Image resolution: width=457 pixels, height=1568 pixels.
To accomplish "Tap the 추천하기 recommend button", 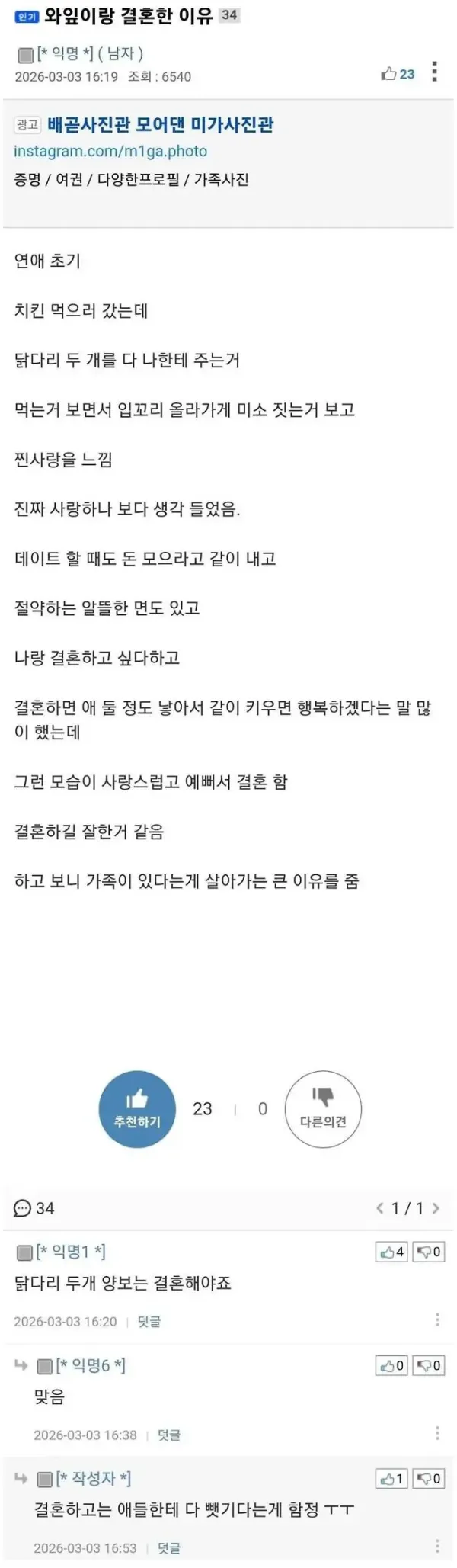I will click(137, 1108).
